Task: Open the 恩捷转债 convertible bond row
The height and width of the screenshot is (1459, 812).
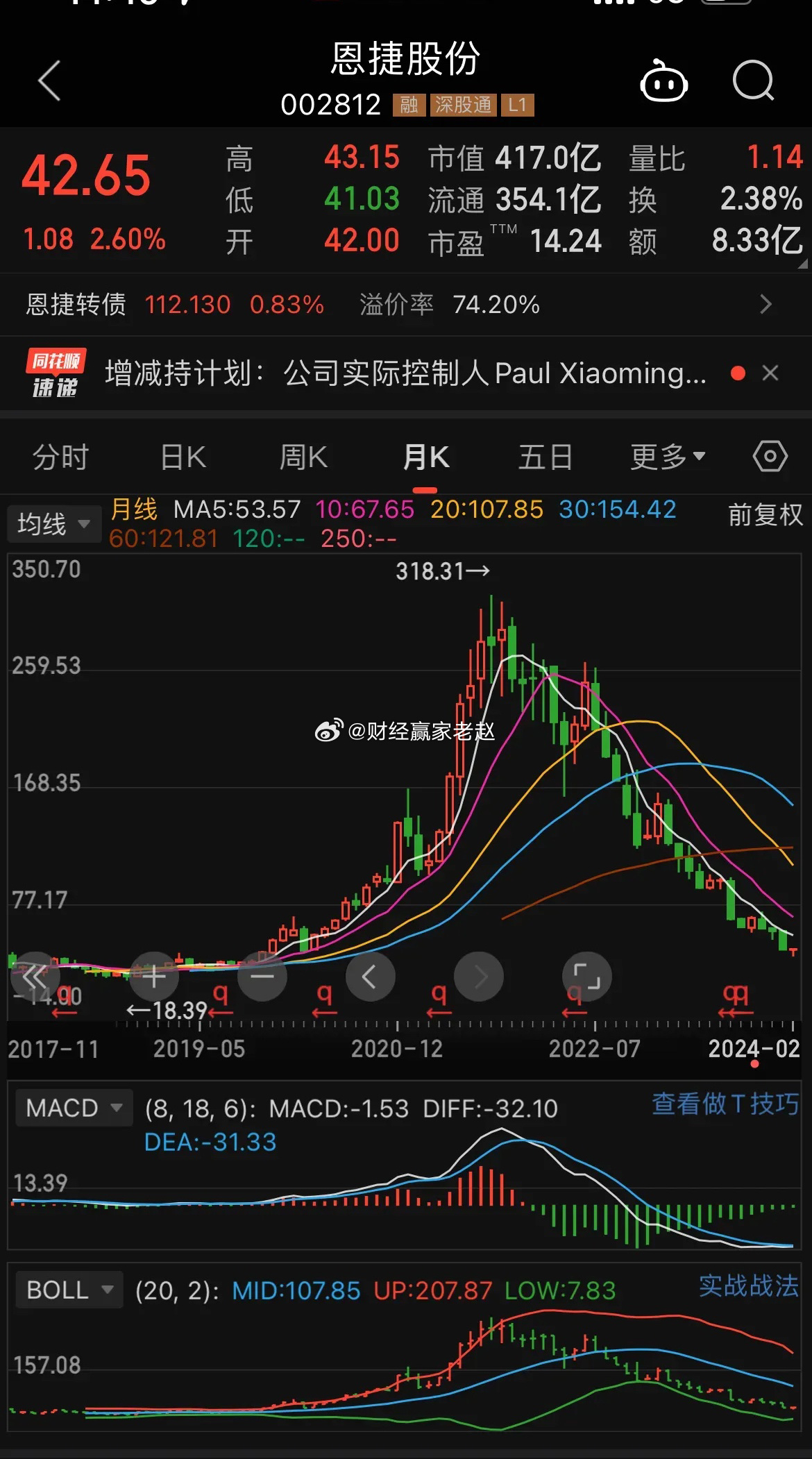Action: click(x=406, y=305)
